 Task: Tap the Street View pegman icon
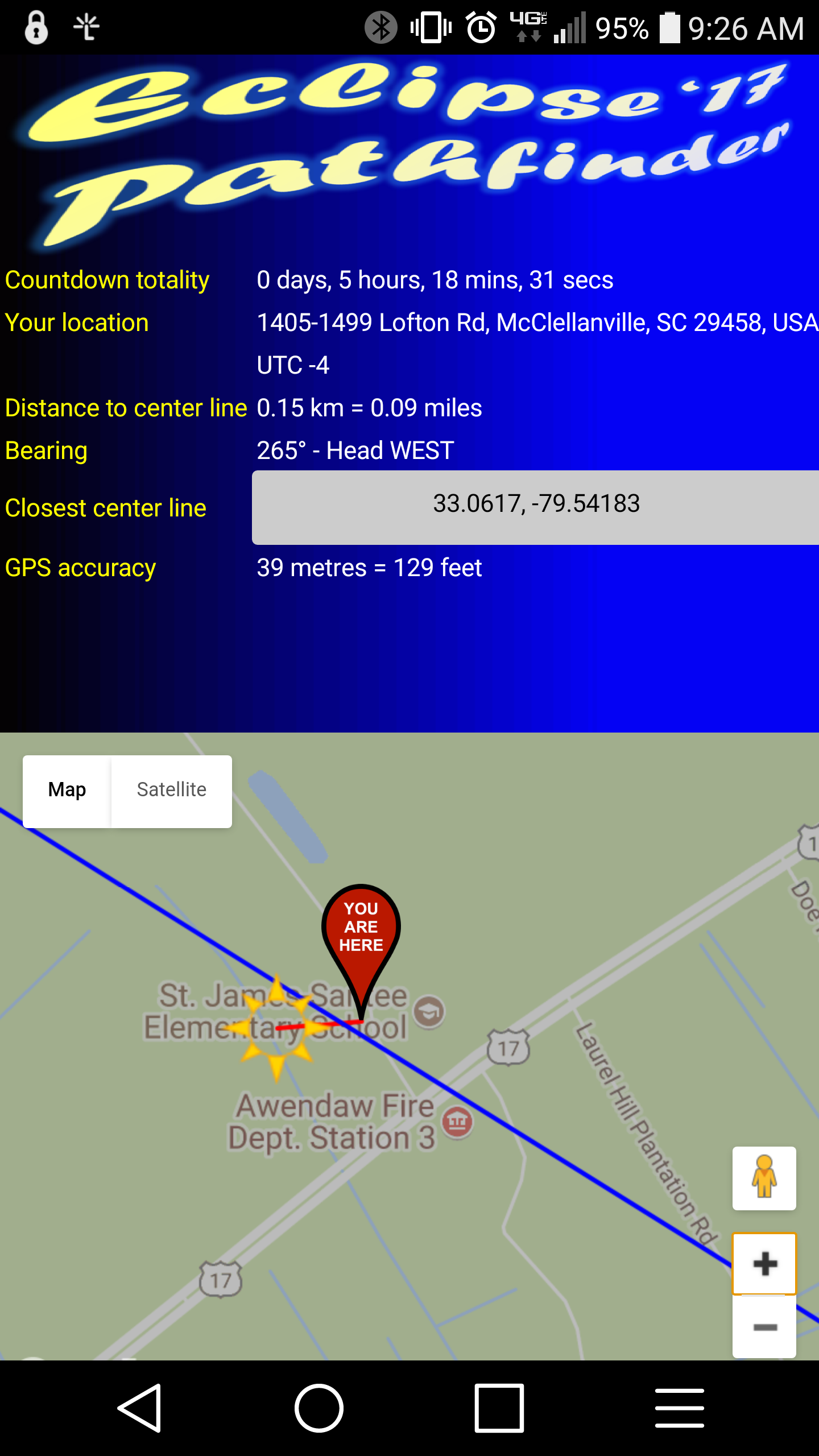764,1177
